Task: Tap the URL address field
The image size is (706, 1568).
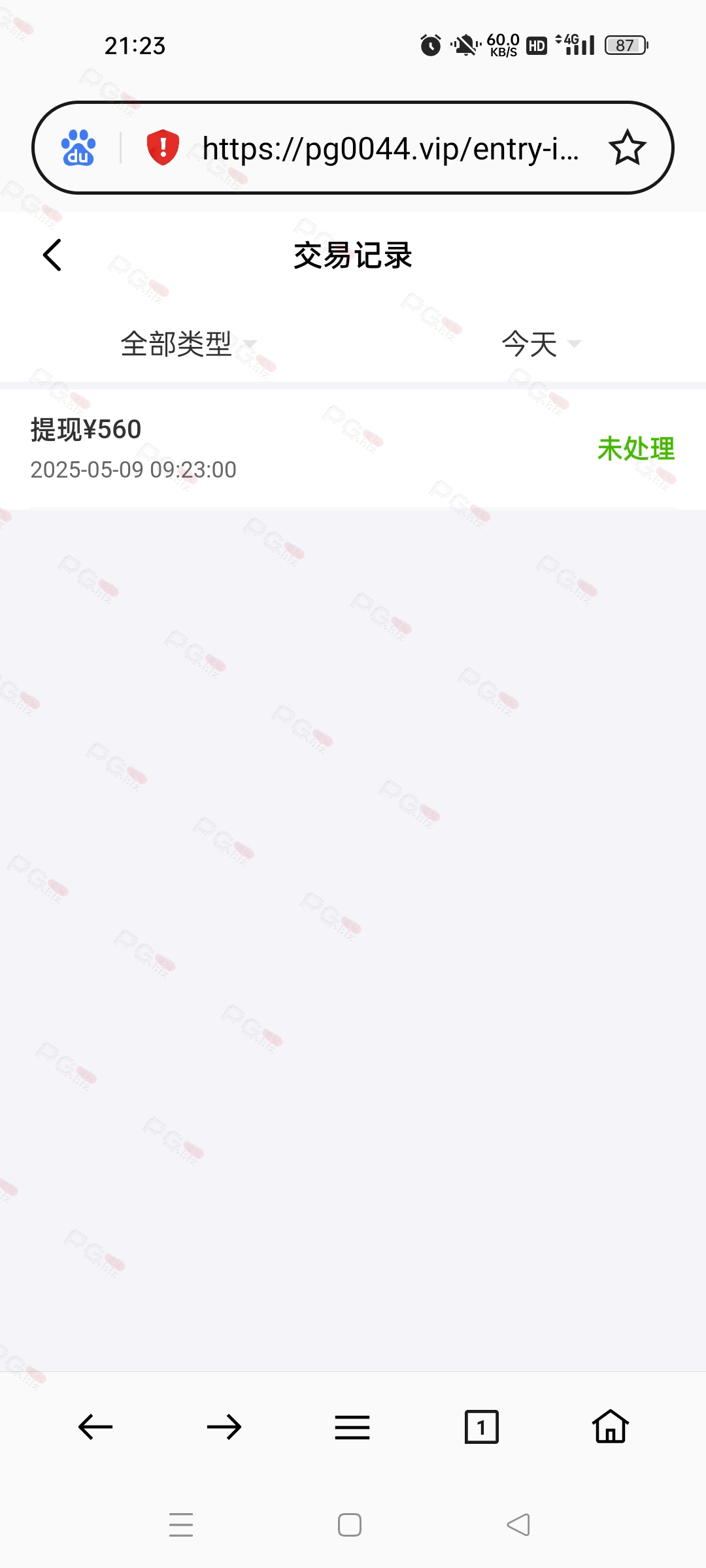Action: pos(391,148)
